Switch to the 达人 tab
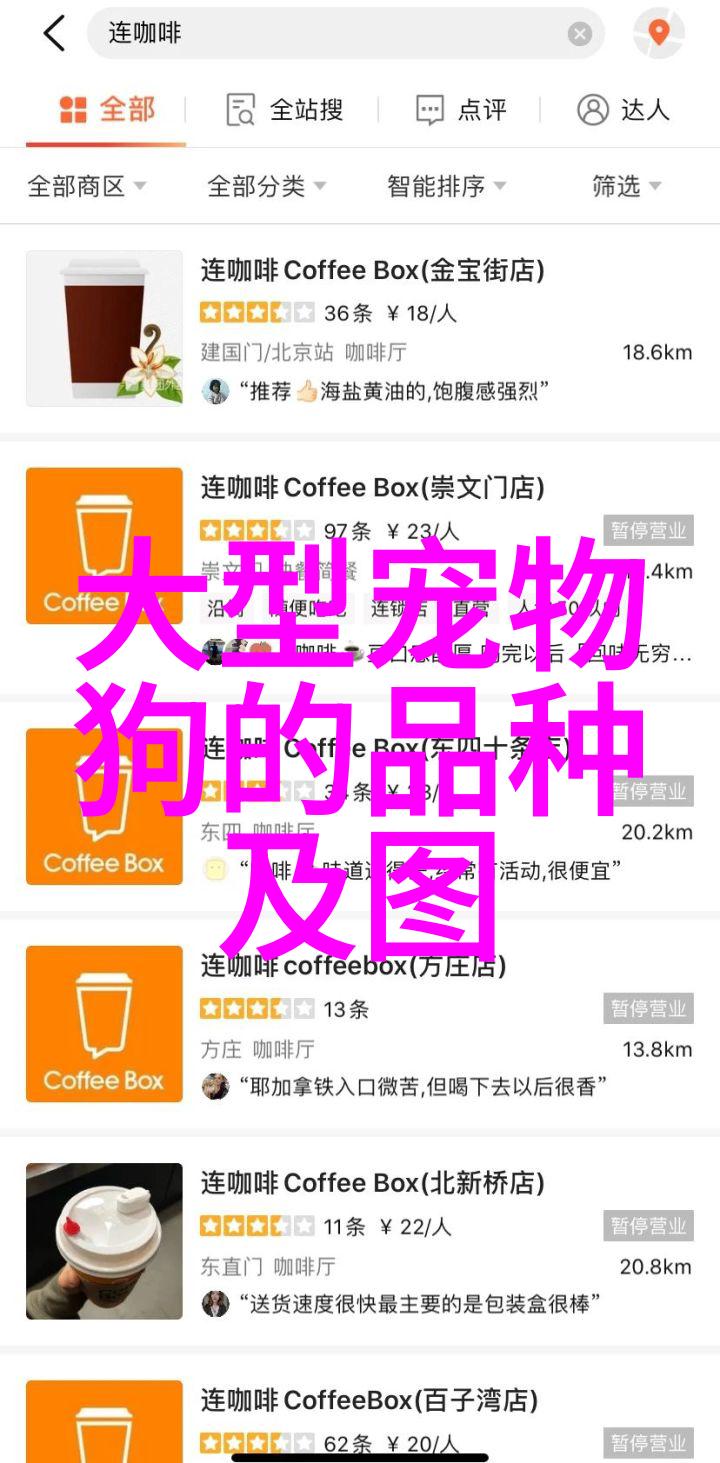Viewport: 720px width, 1463px height. (623, 110)
